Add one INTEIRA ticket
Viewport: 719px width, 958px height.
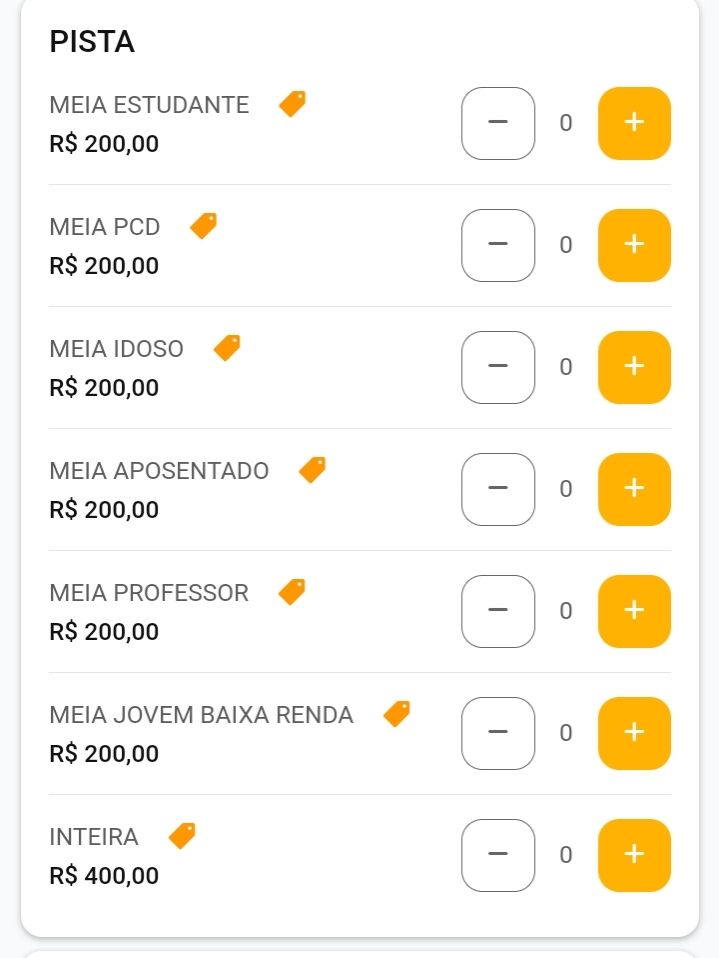click(x=634, y=855)
